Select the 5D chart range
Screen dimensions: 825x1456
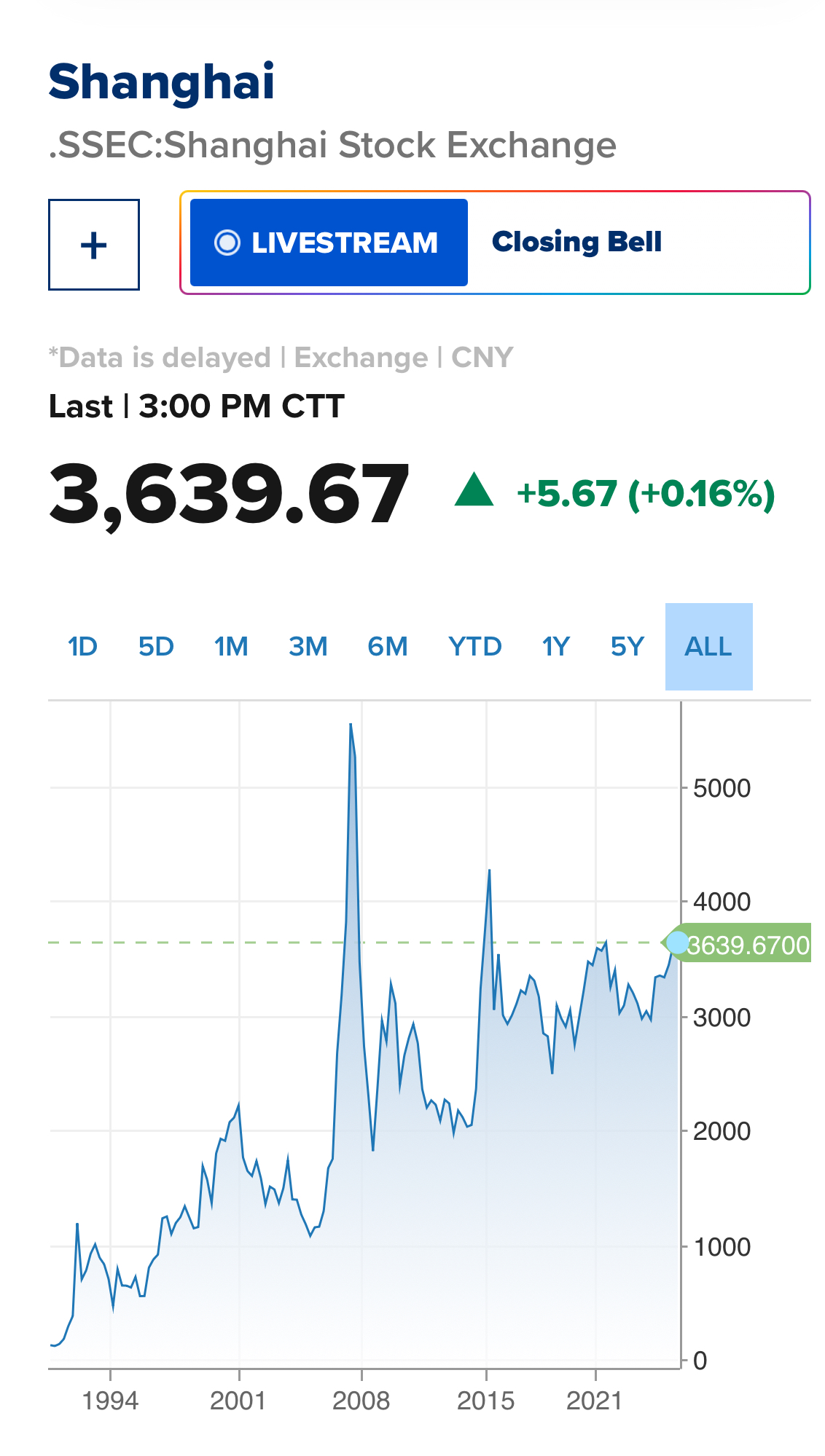(156, 646)
